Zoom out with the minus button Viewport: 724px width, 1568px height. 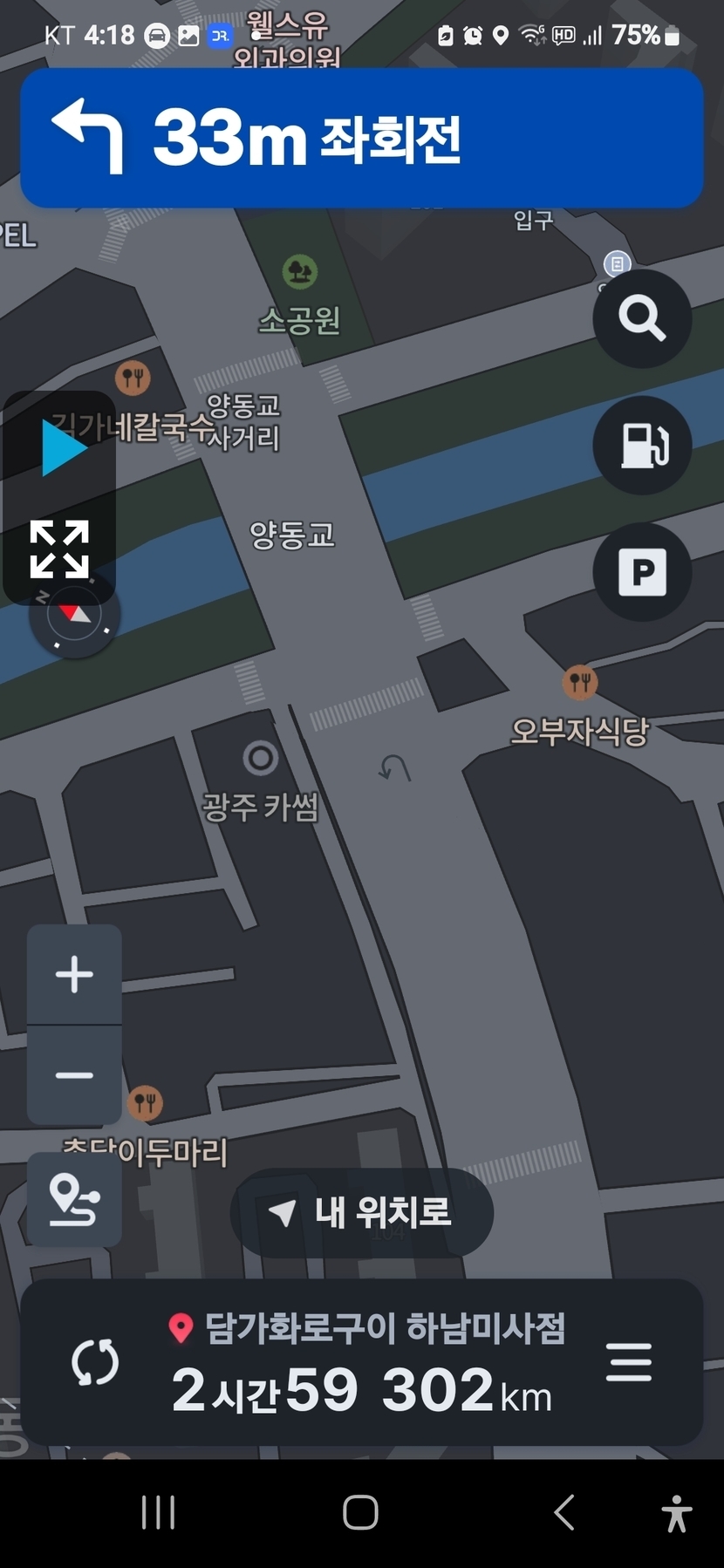click(x=74, y=1075)
